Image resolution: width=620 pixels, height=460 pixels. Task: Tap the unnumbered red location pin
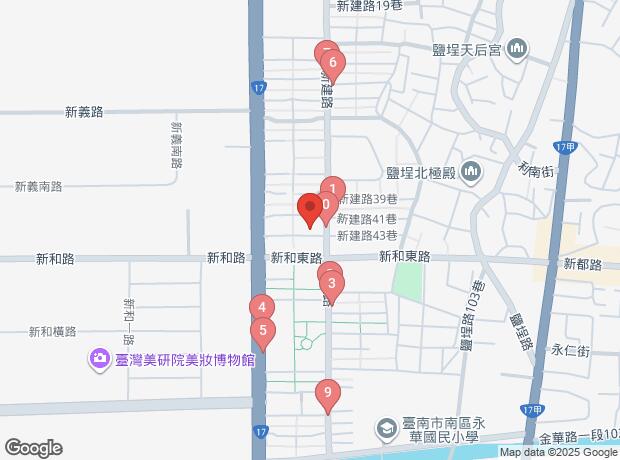(x=309, y=209)
